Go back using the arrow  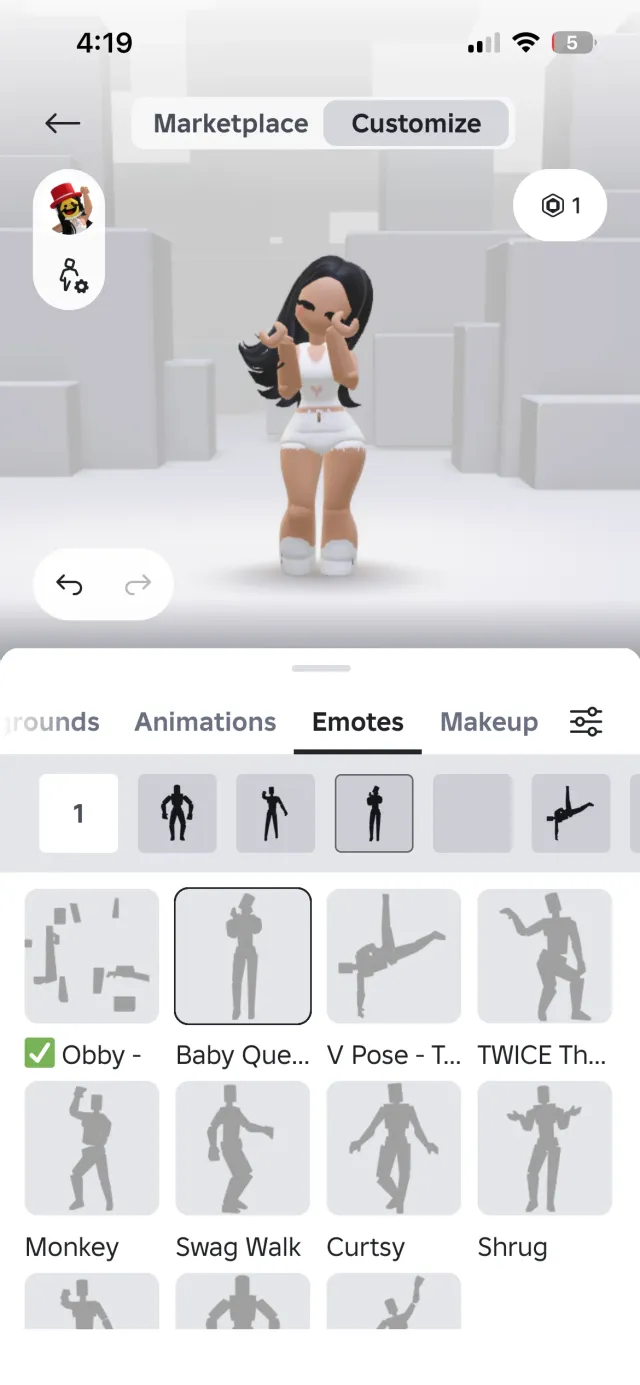62,123
